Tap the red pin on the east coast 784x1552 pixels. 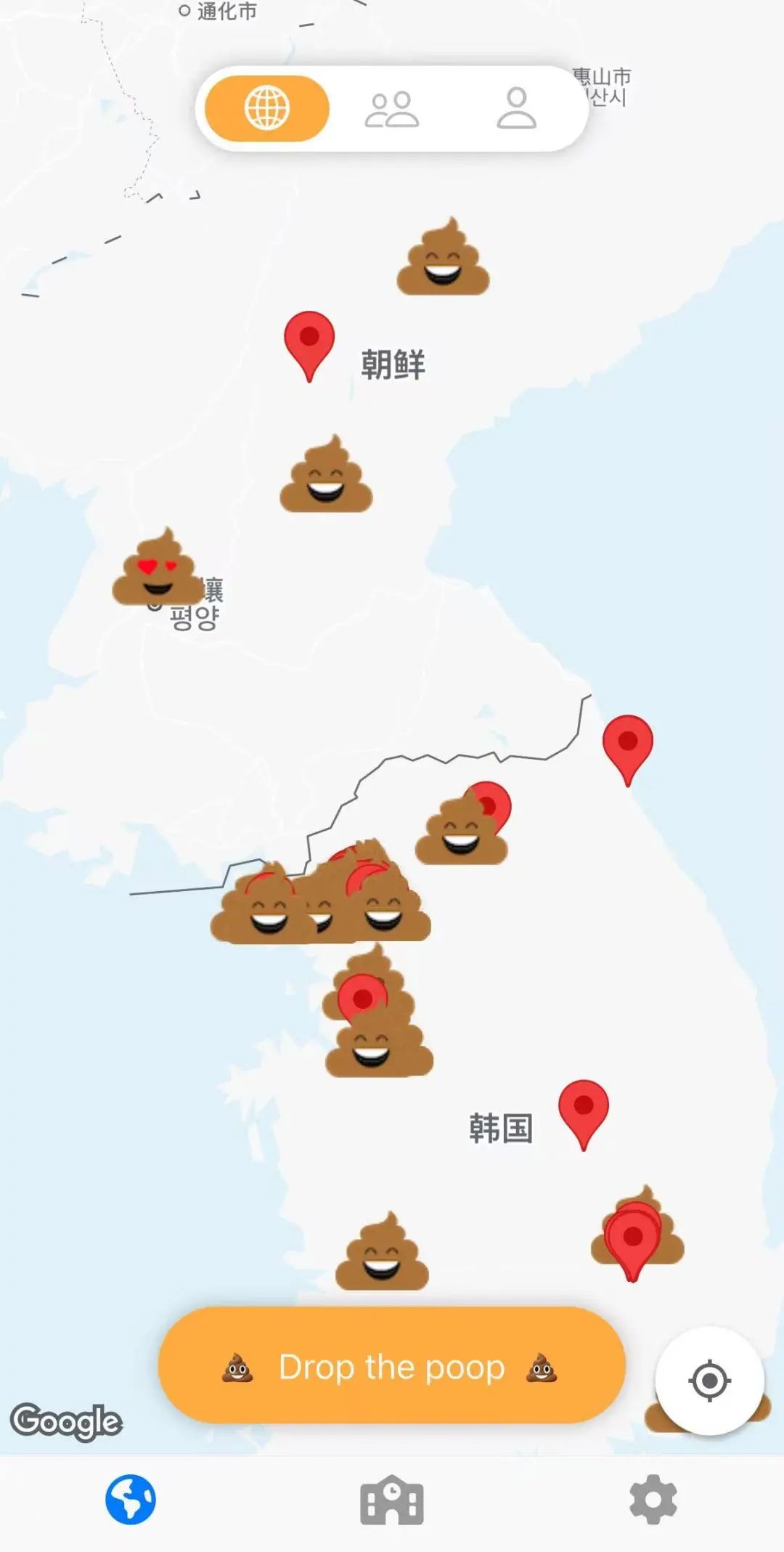tap(628, 749)
